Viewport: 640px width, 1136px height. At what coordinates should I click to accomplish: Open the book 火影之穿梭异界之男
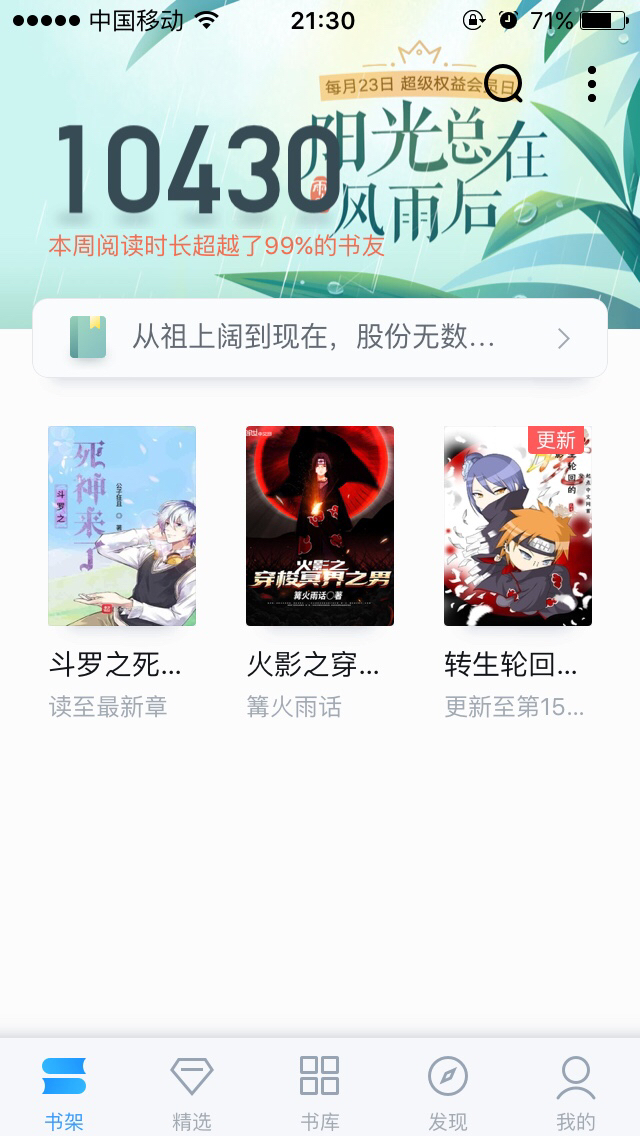320,527
